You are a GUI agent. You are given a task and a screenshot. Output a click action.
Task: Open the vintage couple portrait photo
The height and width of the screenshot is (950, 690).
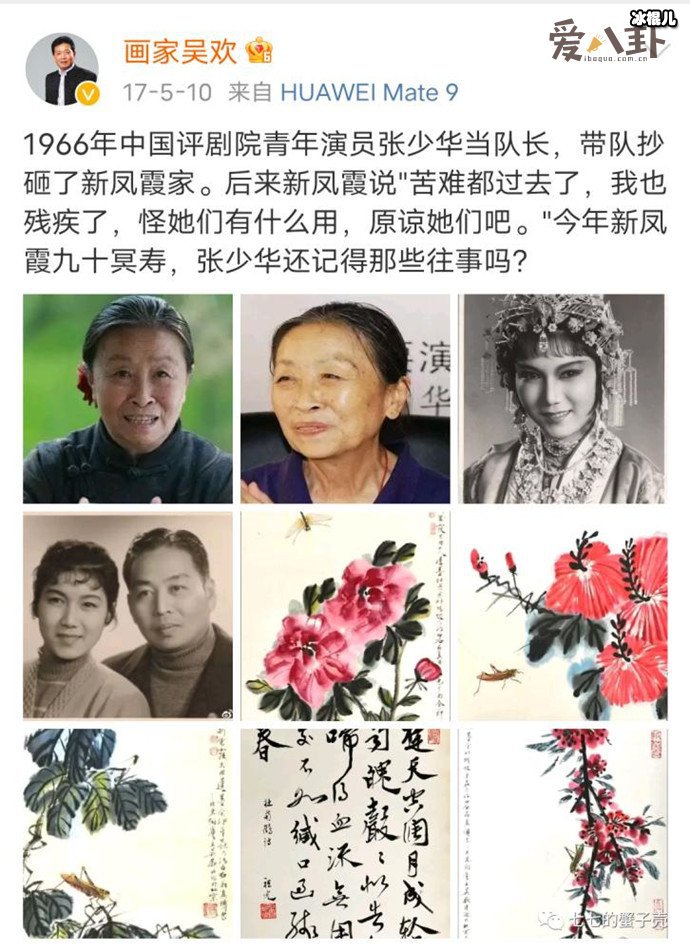tap(128, 616)
